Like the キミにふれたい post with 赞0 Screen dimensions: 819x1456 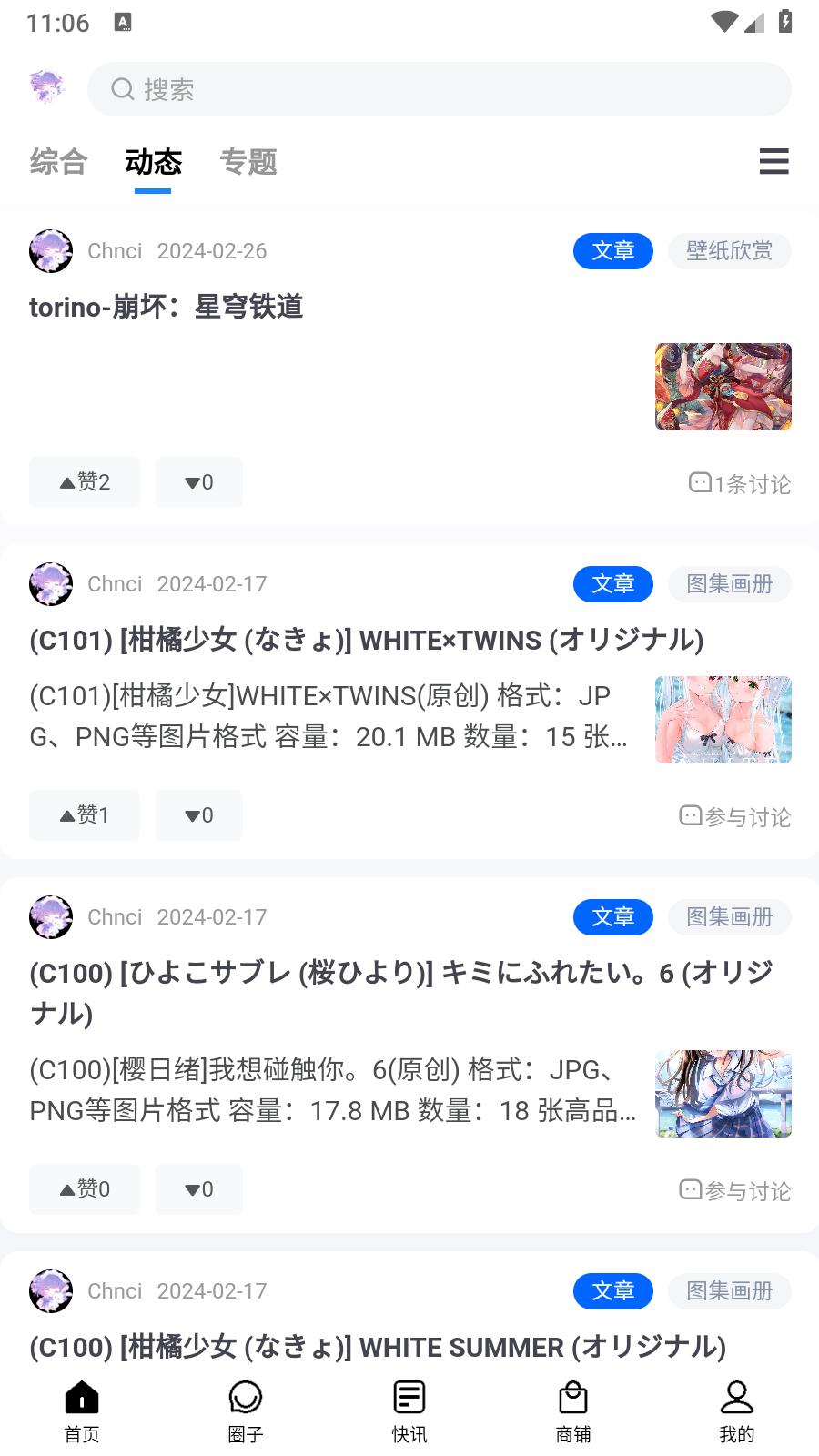84,1188
